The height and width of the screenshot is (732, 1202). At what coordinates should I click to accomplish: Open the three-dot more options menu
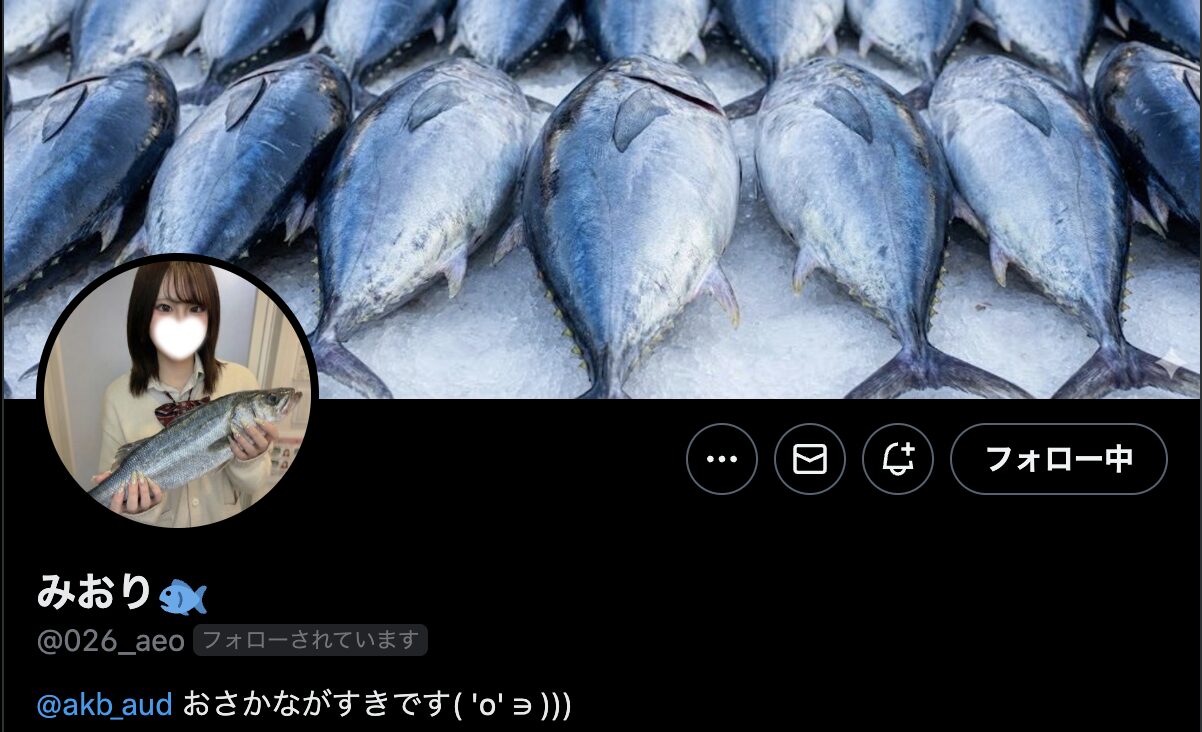click(x=721, y=459)
